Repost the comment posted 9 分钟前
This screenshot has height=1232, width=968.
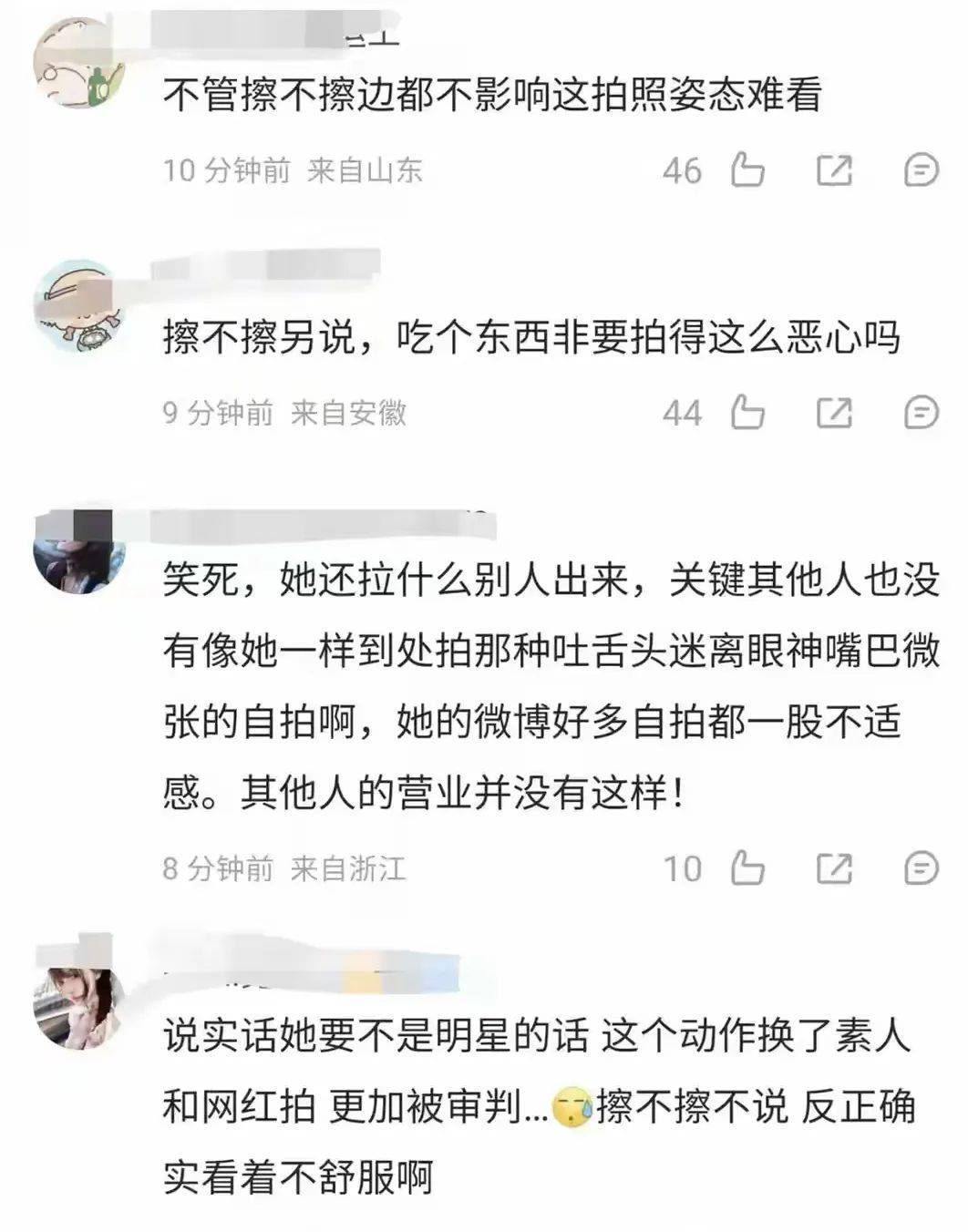(833, 413)
